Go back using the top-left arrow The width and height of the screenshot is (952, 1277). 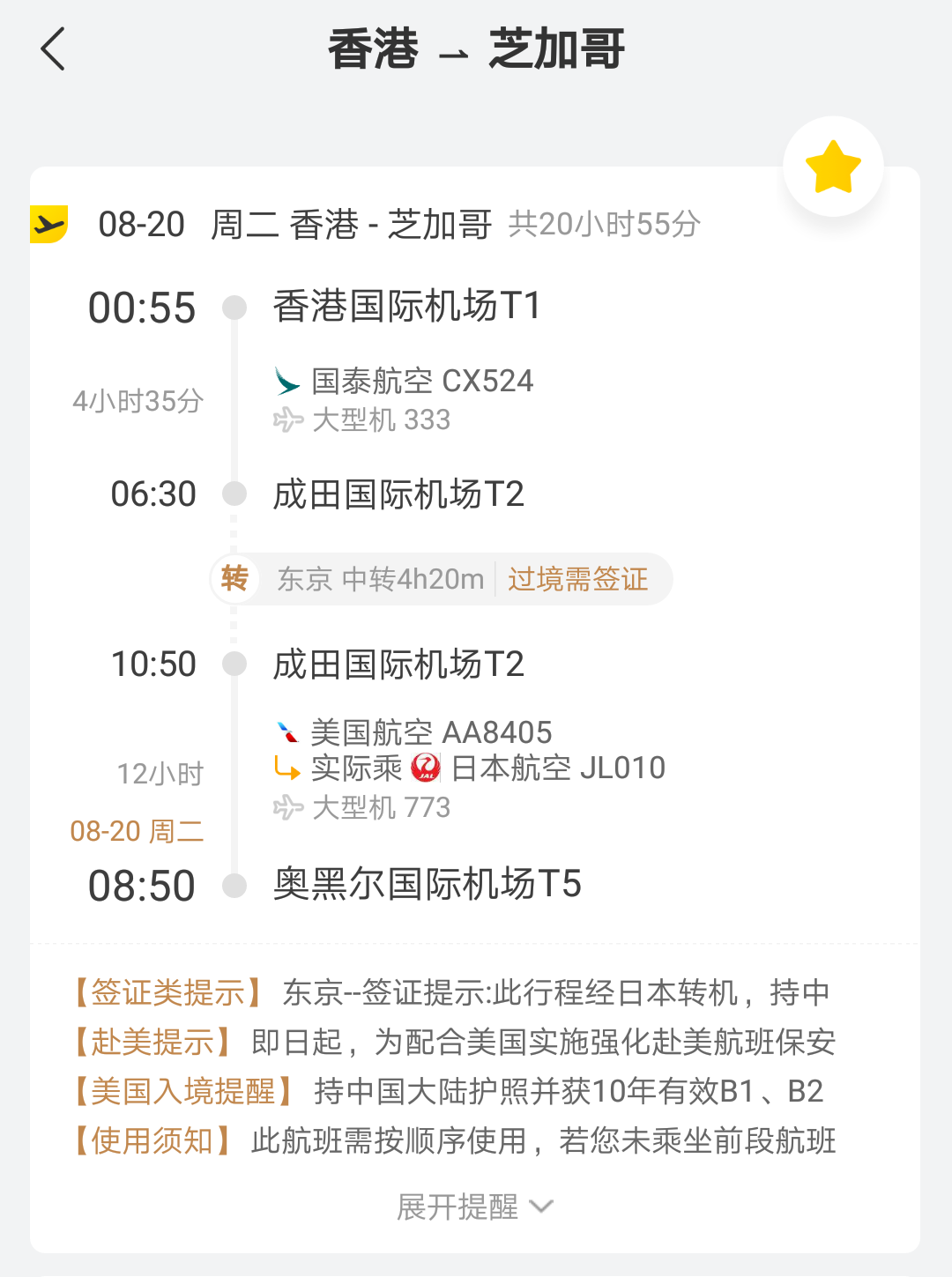(x=53, y=48)
